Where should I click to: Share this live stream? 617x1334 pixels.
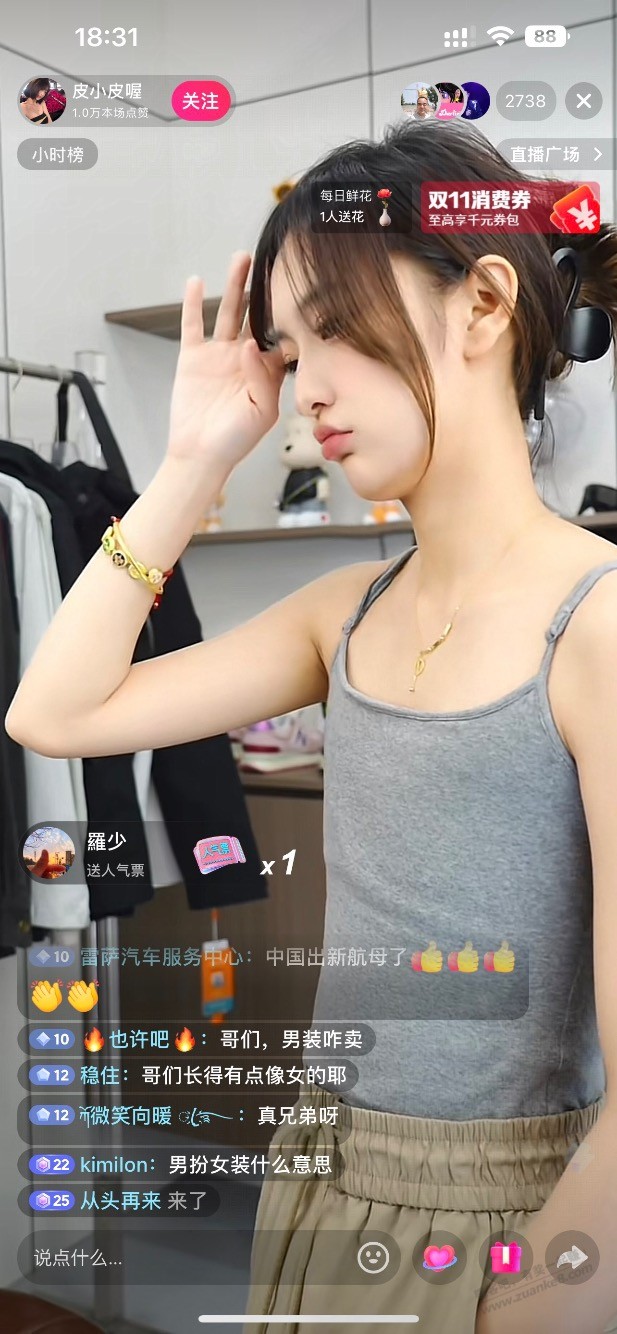[572, 1257]
